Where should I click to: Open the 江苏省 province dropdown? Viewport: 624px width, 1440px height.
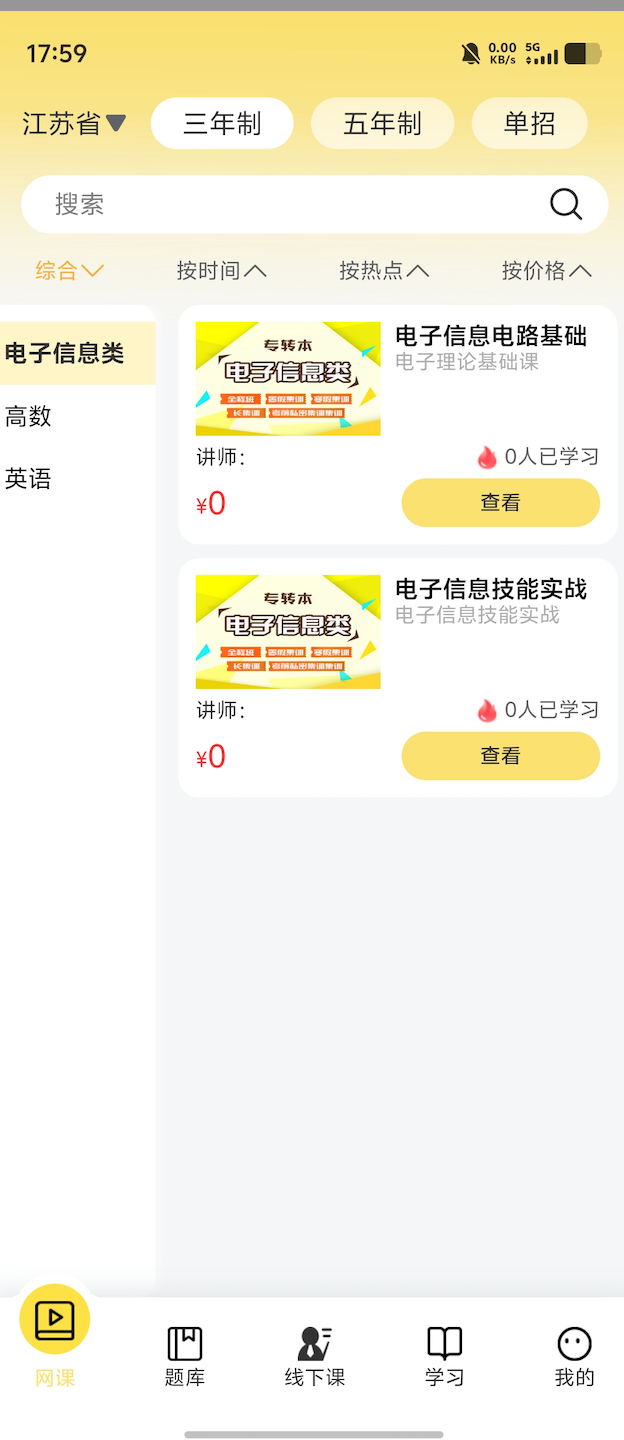click(74, 124)
